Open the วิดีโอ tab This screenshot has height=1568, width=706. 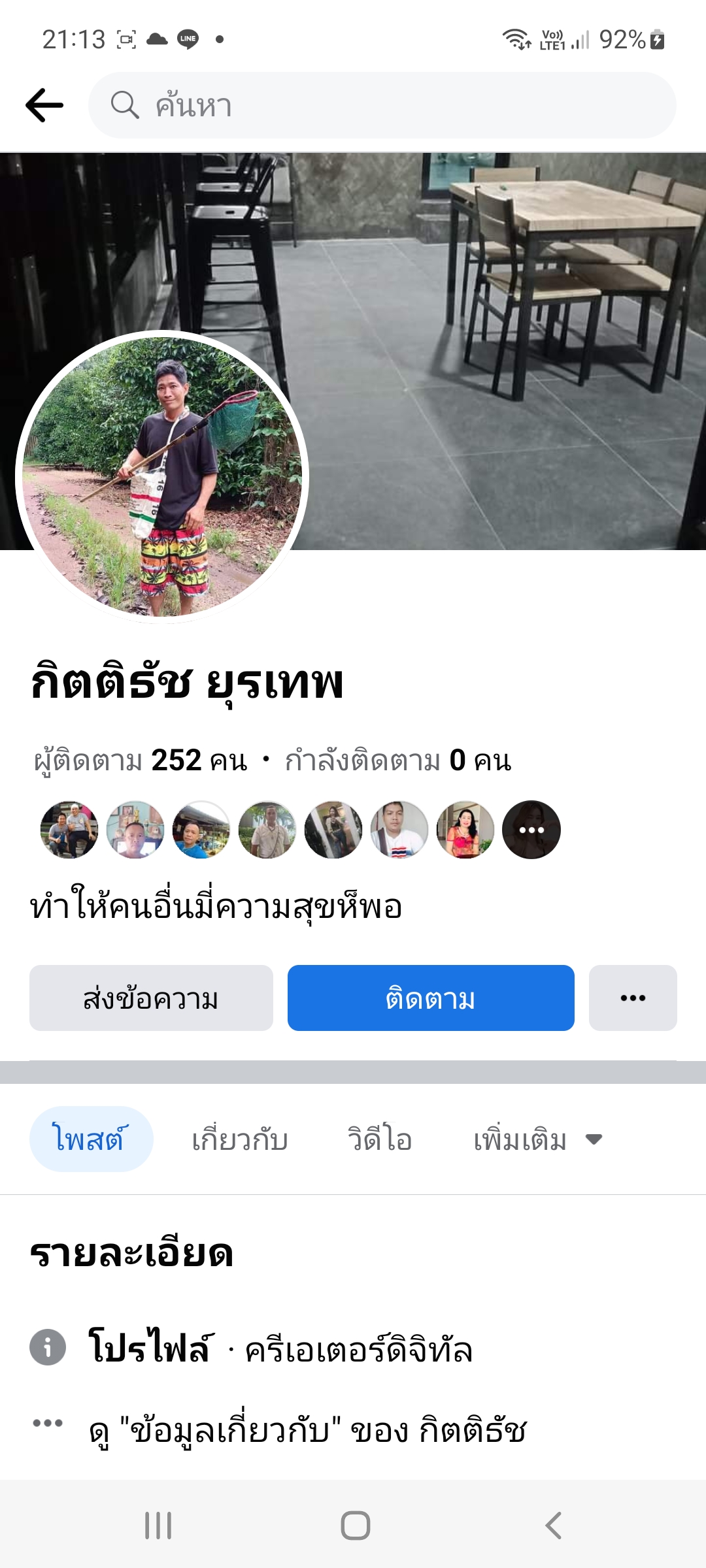[x=380, y=1140]
